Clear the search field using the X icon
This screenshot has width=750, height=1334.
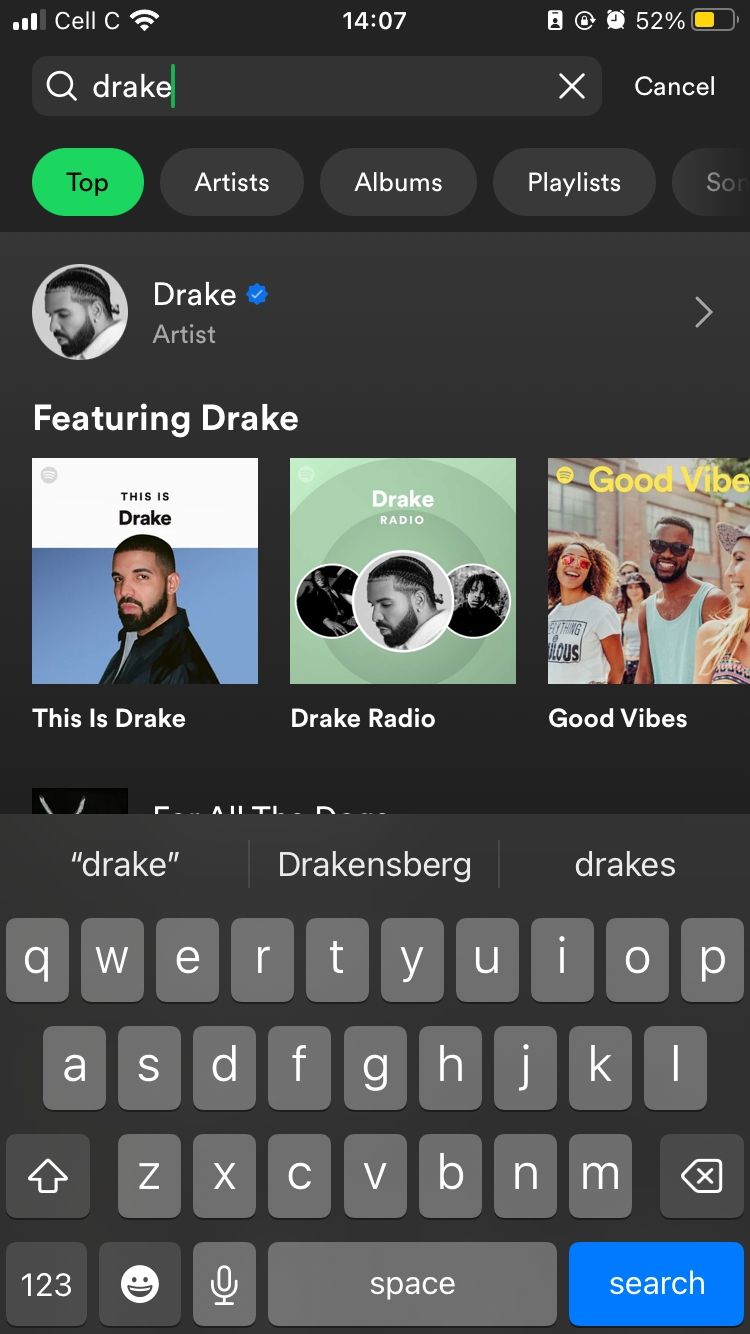point(571,86)
